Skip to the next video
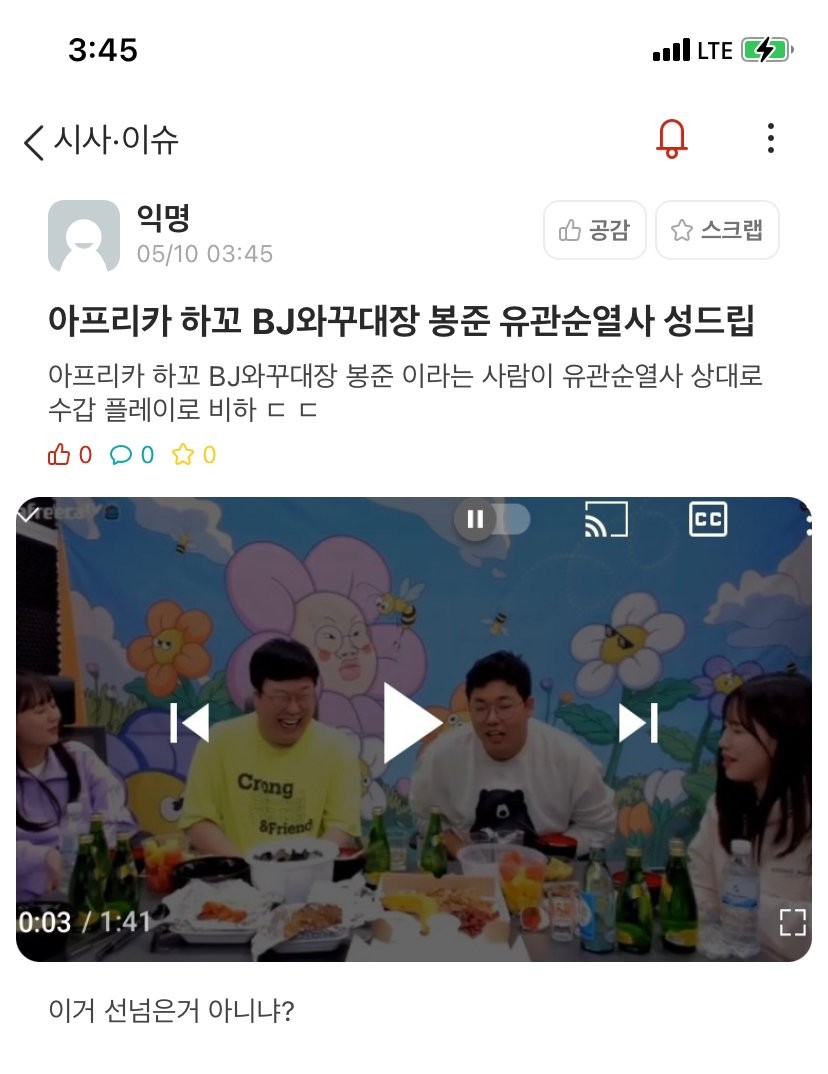Image resolution: width=828 pixels, height=1074 pixels. click(x=638, y=722)
